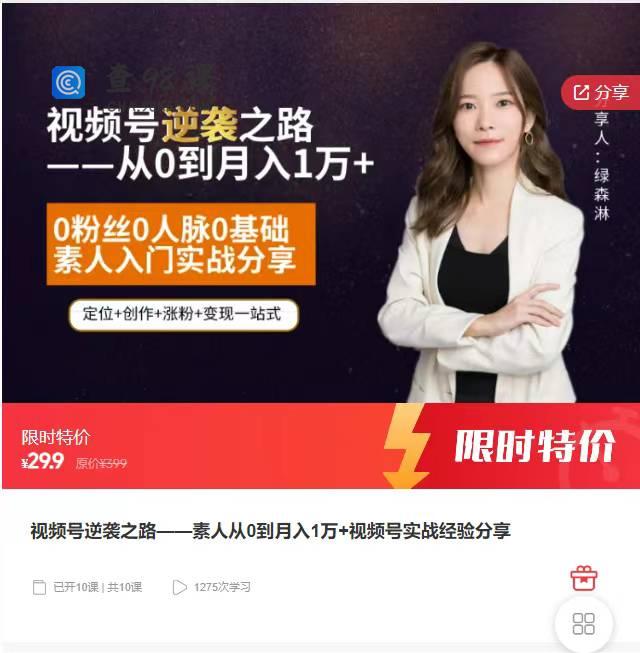Tap the 分享 share button
This screenshot has width=640, height=653.
pos(601,93)
